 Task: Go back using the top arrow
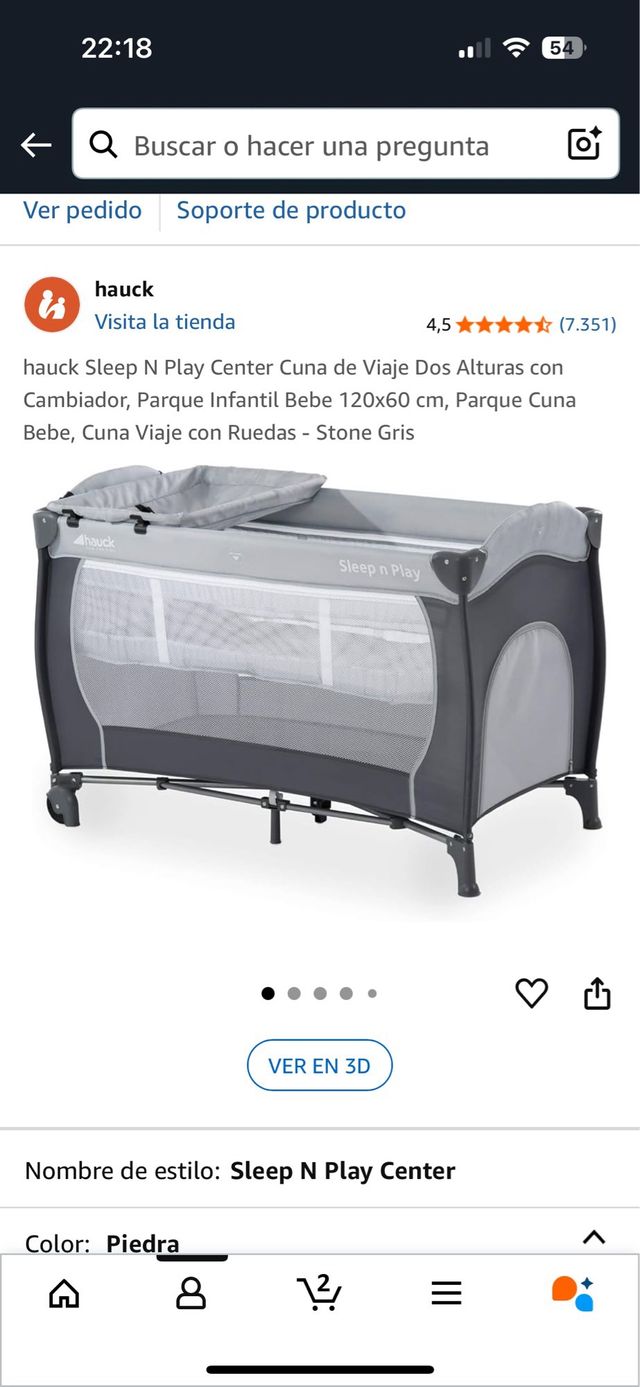click(36, 145)
